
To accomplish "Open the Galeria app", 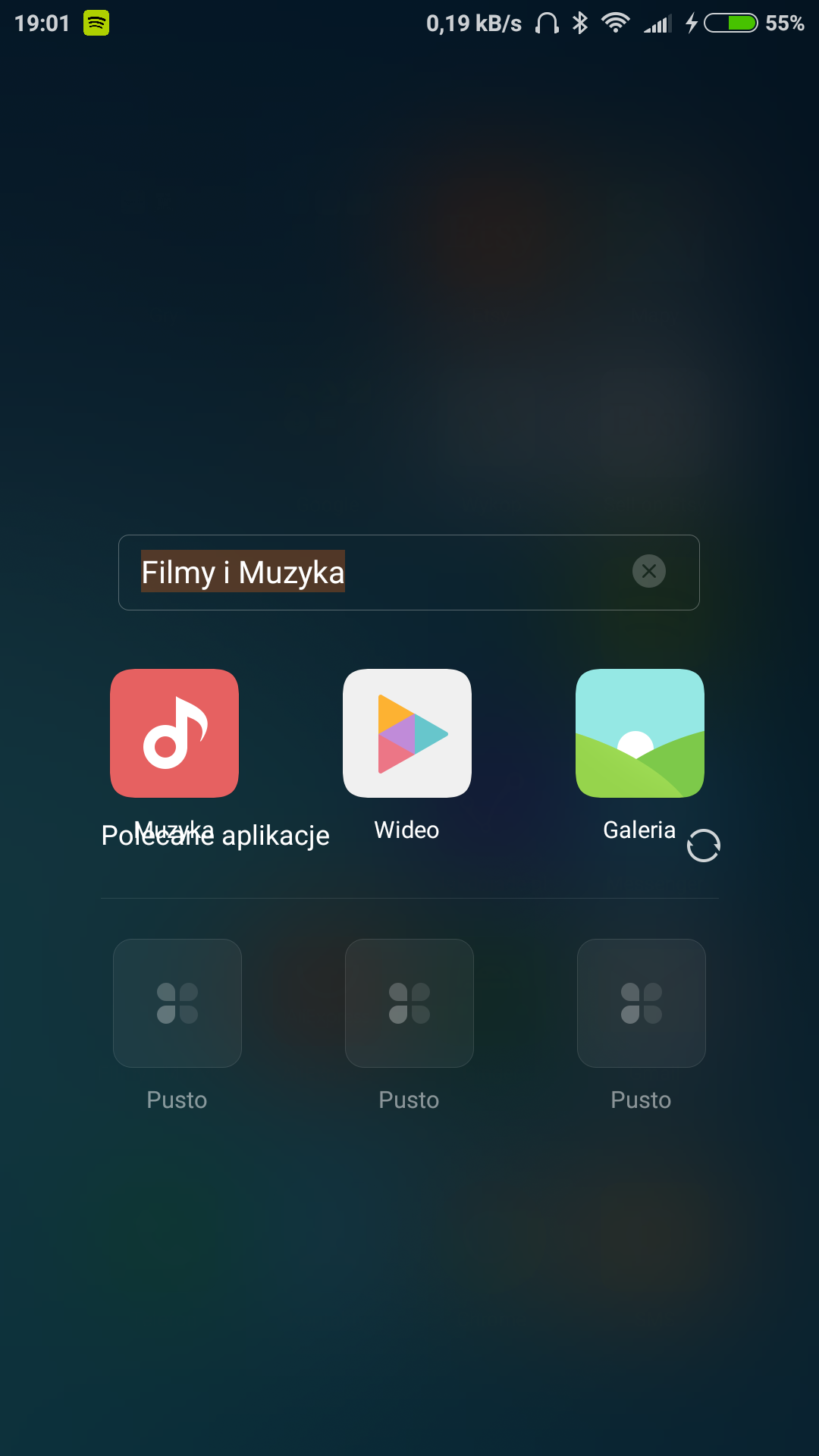I will [640, 733].
